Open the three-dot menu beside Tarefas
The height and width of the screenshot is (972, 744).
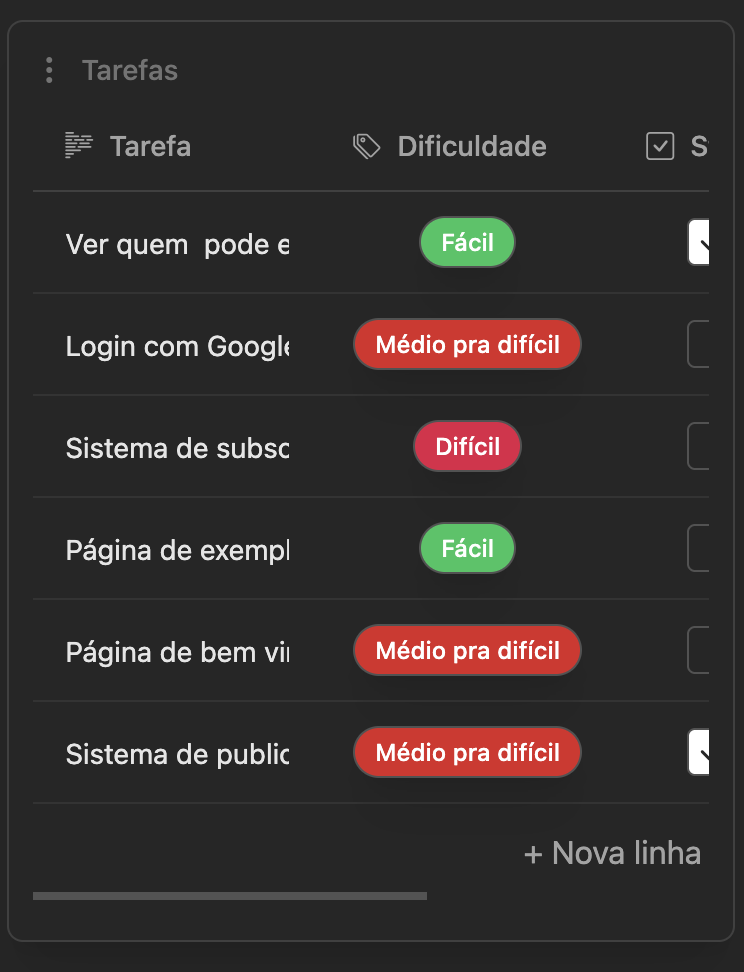[x=49, y=71]
